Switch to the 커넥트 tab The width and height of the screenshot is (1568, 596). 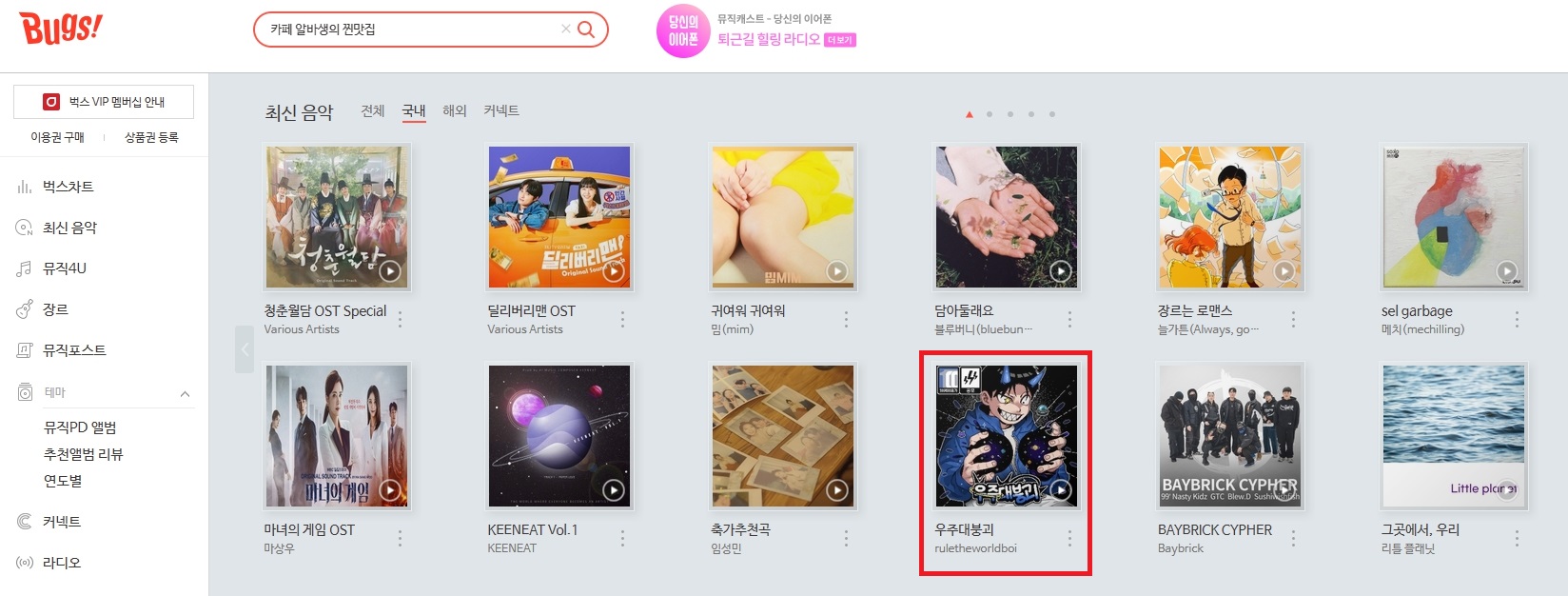(x=501, y=111)
